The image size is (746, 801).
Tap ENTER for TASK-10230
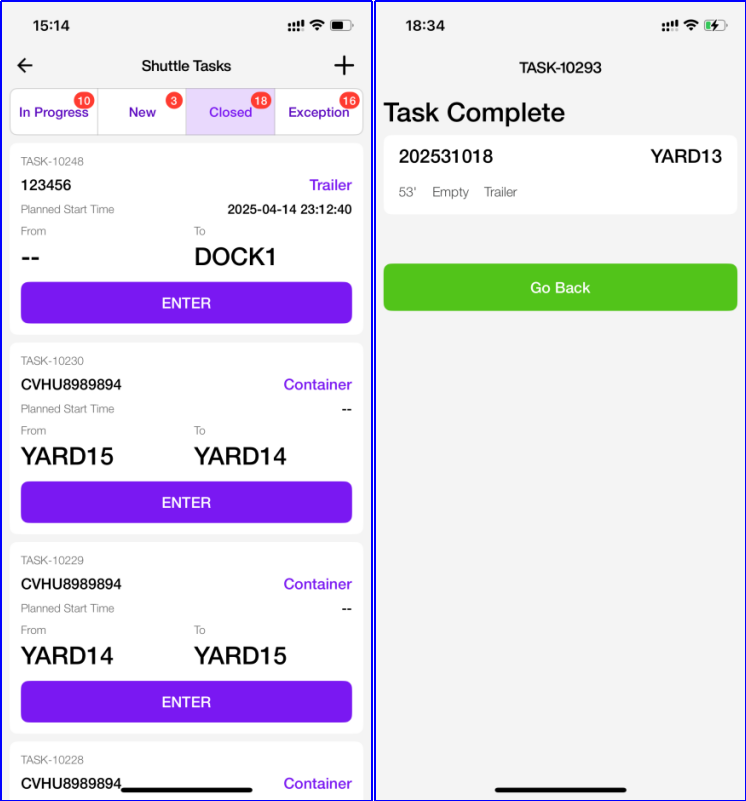pyautogui.click(x=186, y=502)
